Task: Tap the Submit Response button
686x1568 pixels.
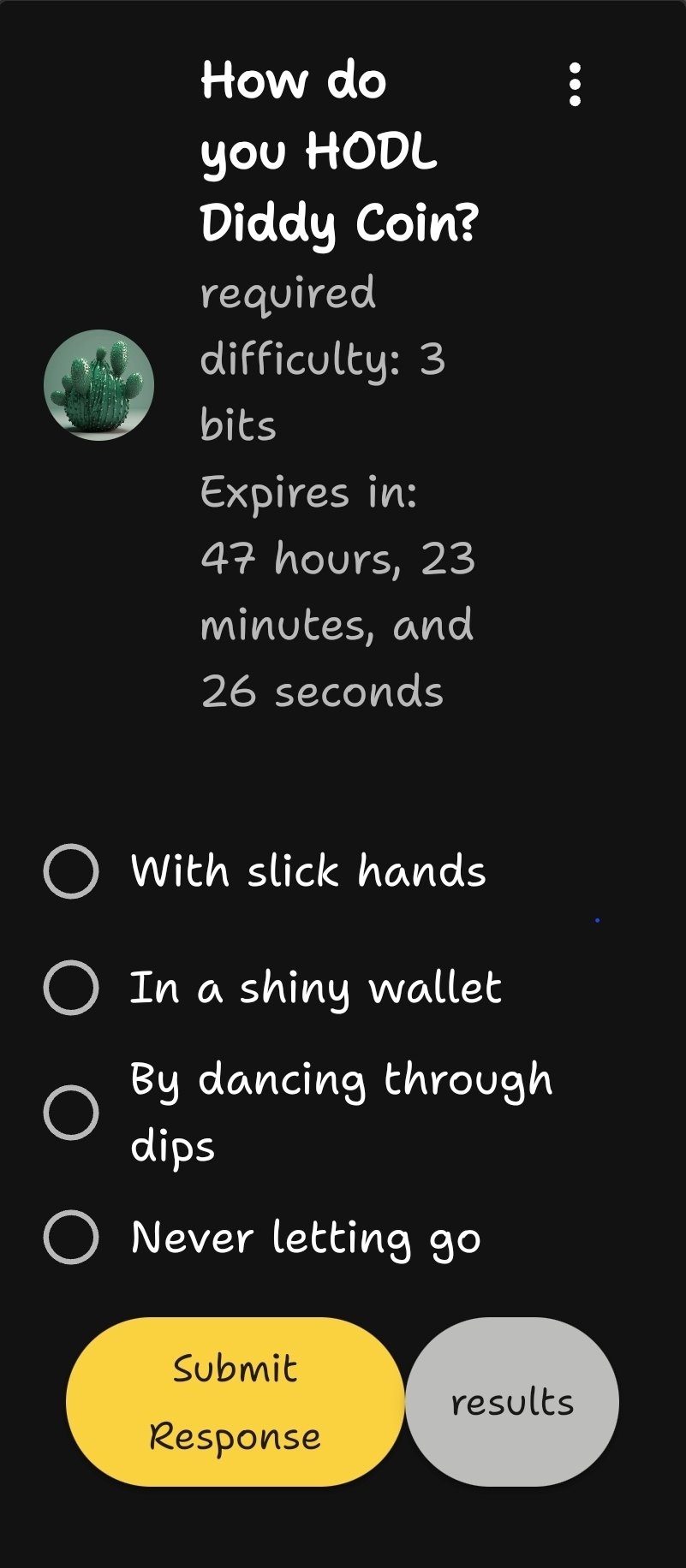Action: (x=235, y=1401)
